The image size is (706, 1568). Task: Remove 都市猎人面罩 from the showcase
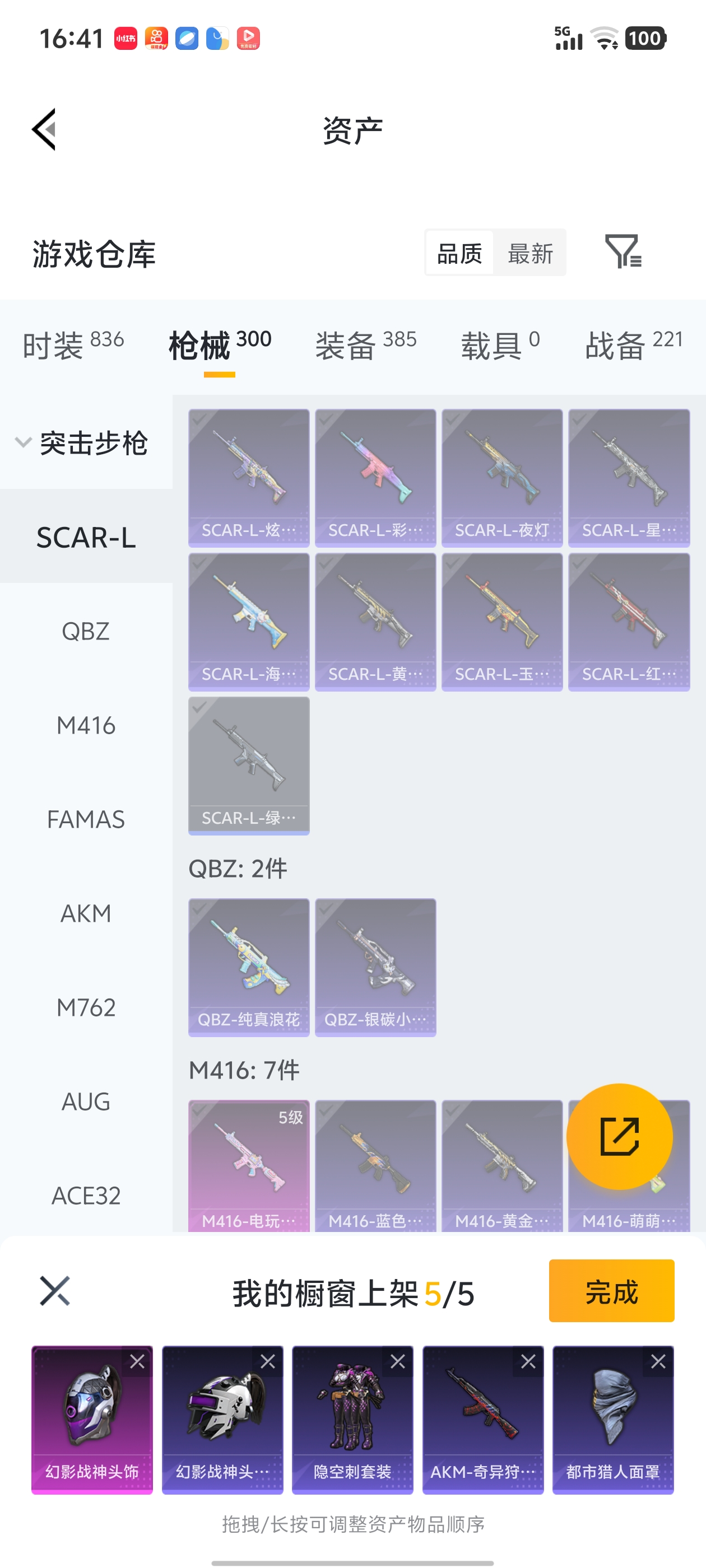point(658,1362)
